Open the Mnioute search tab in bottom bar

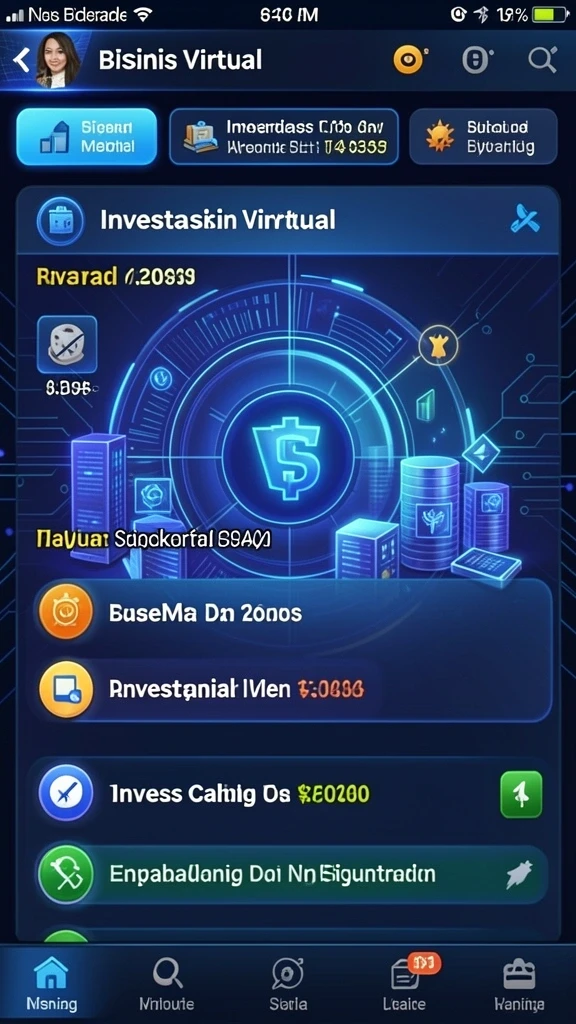(167, 985)
